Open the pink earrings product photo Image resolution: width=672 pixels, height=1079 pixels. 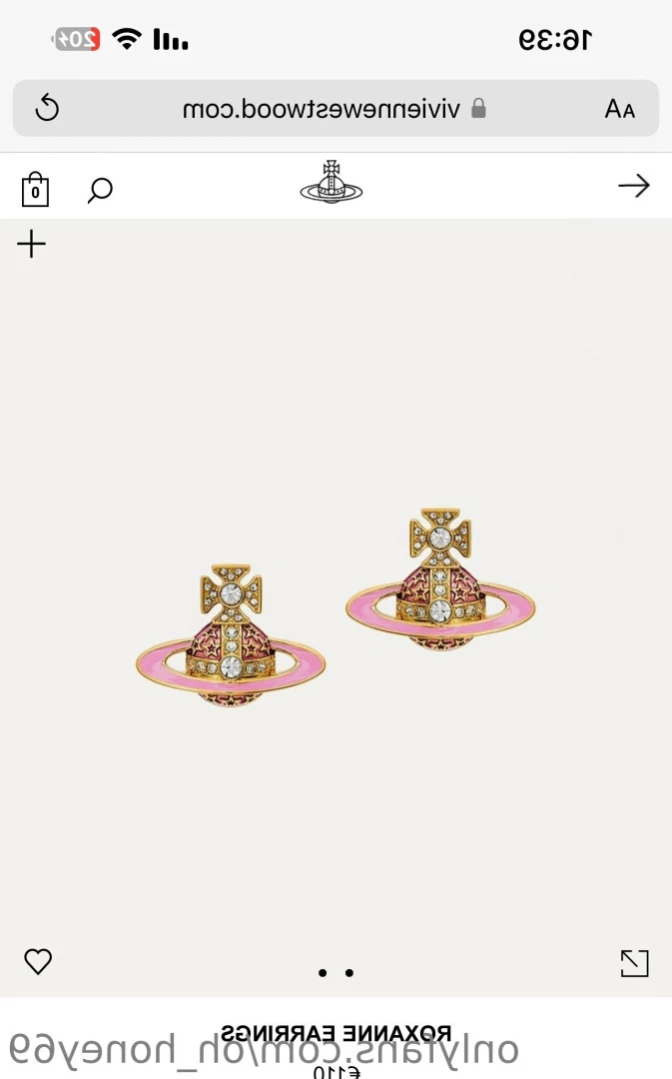[x=335, y=610]
